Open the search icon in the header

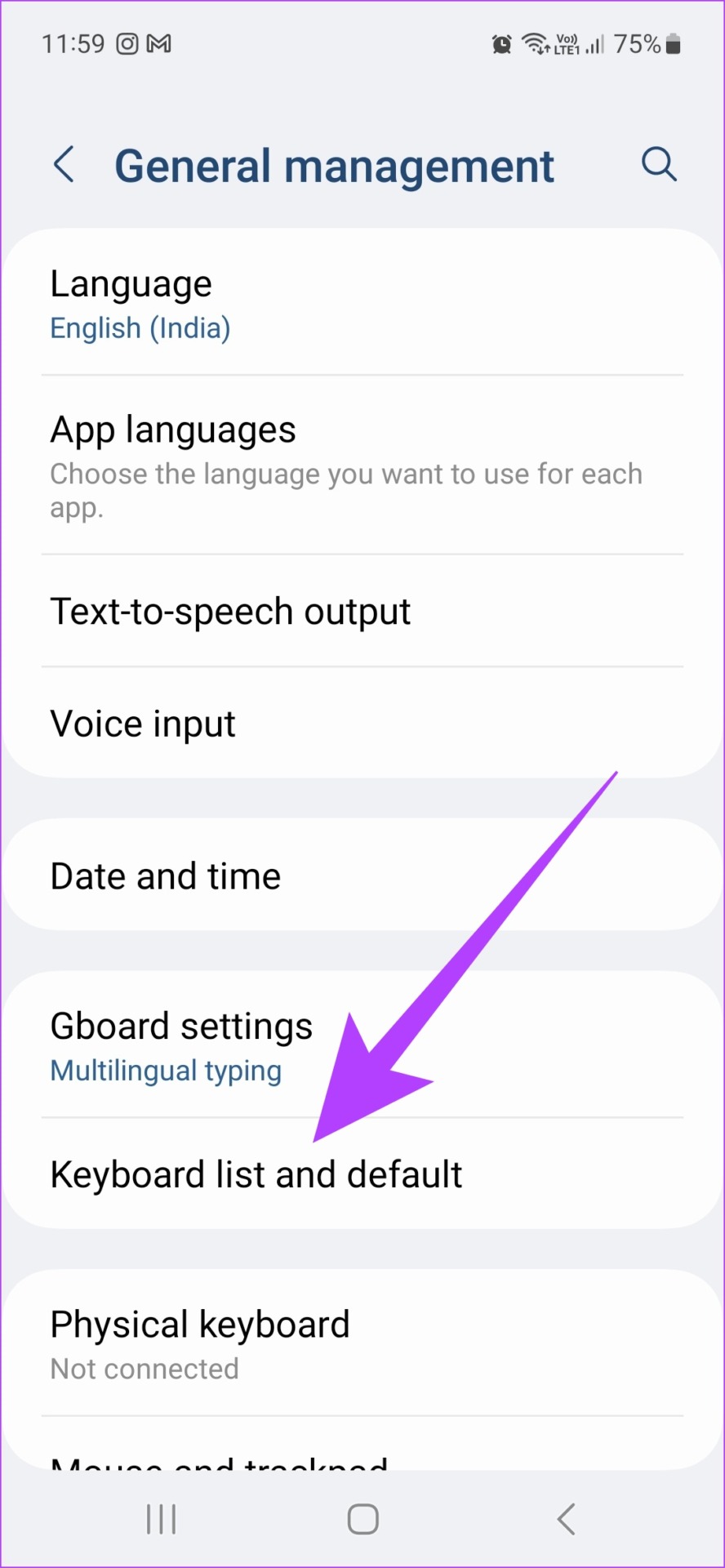(x=659, y=165)
